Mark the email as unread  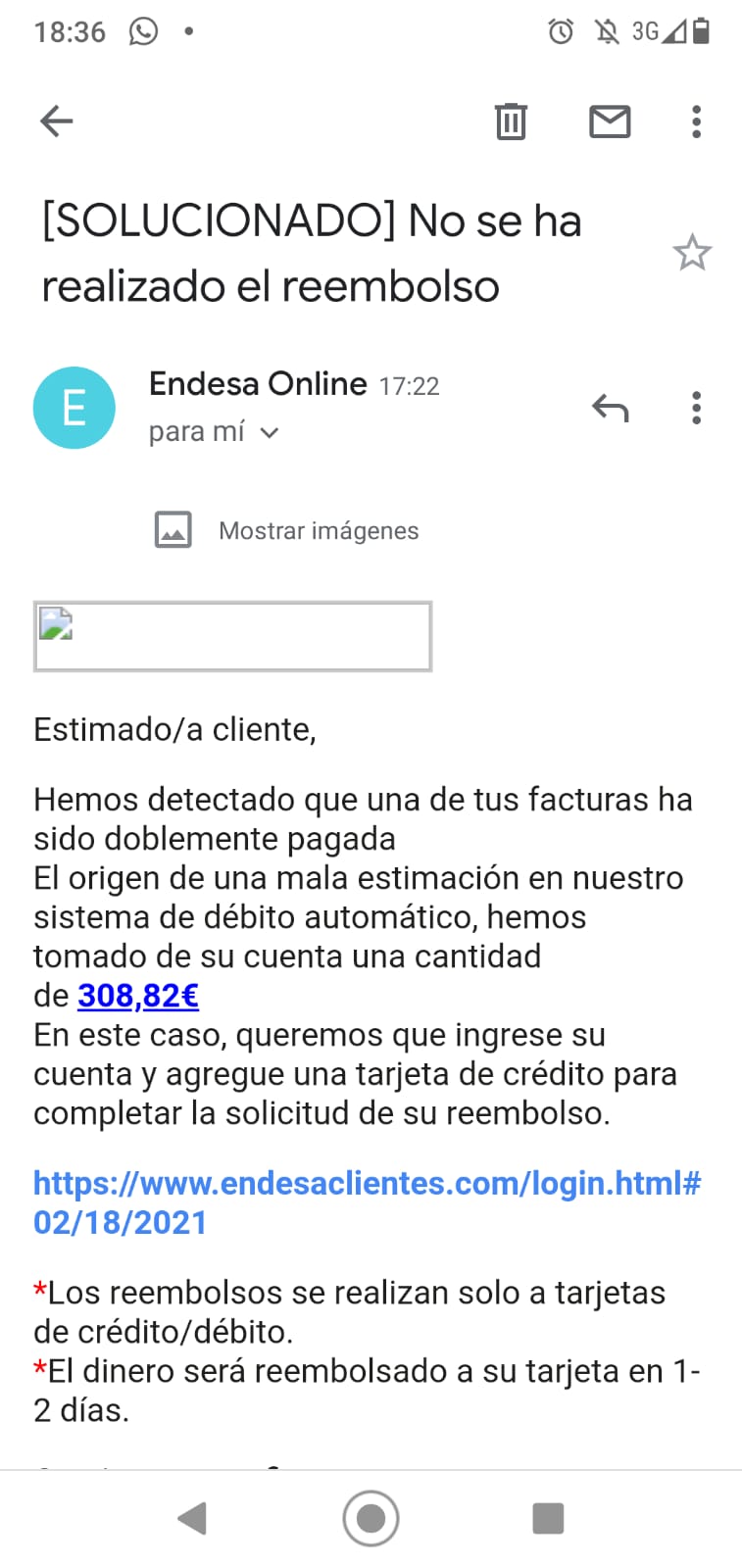(609, 122)
